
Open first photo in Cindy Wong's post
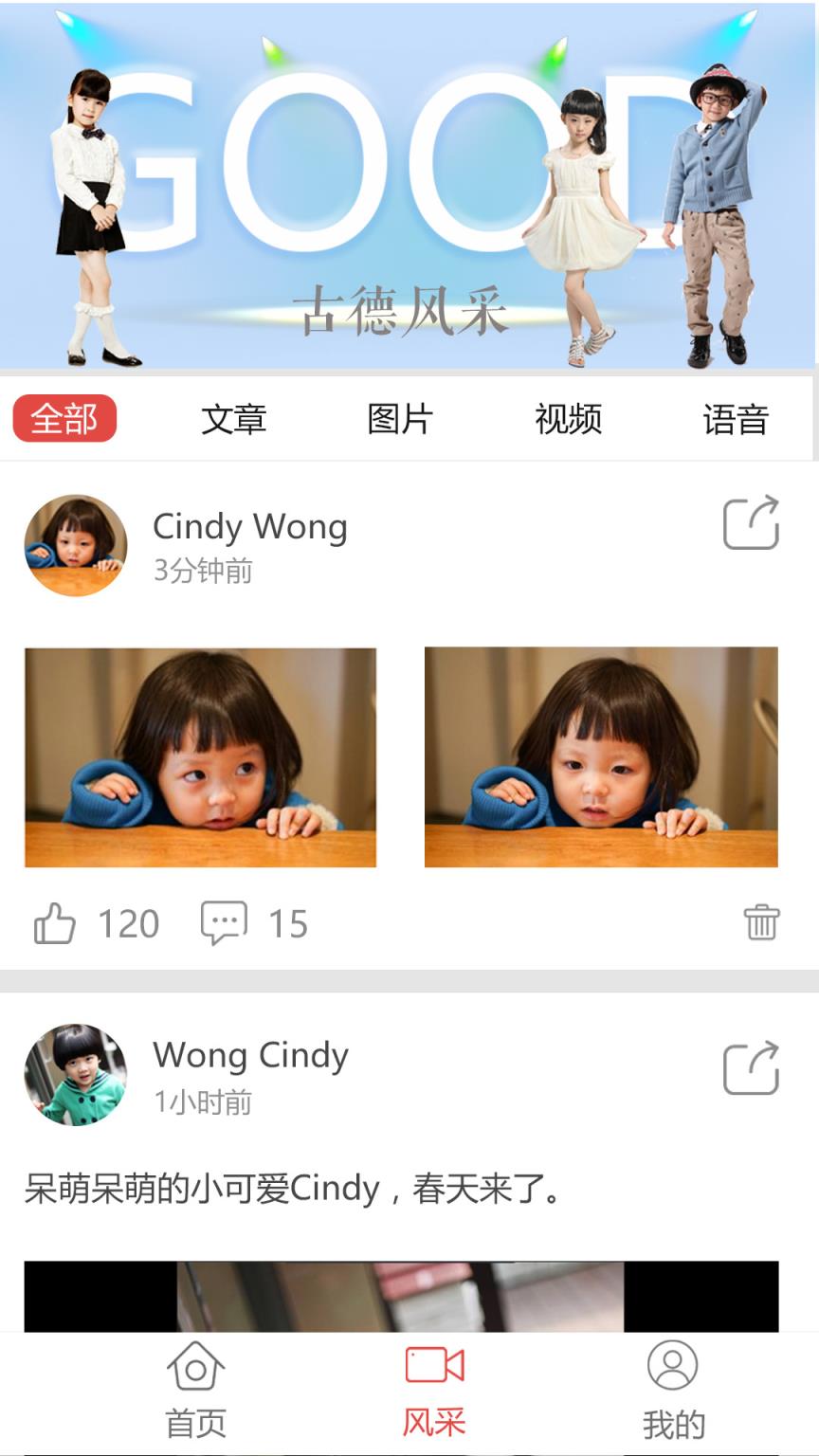[201, 757]
